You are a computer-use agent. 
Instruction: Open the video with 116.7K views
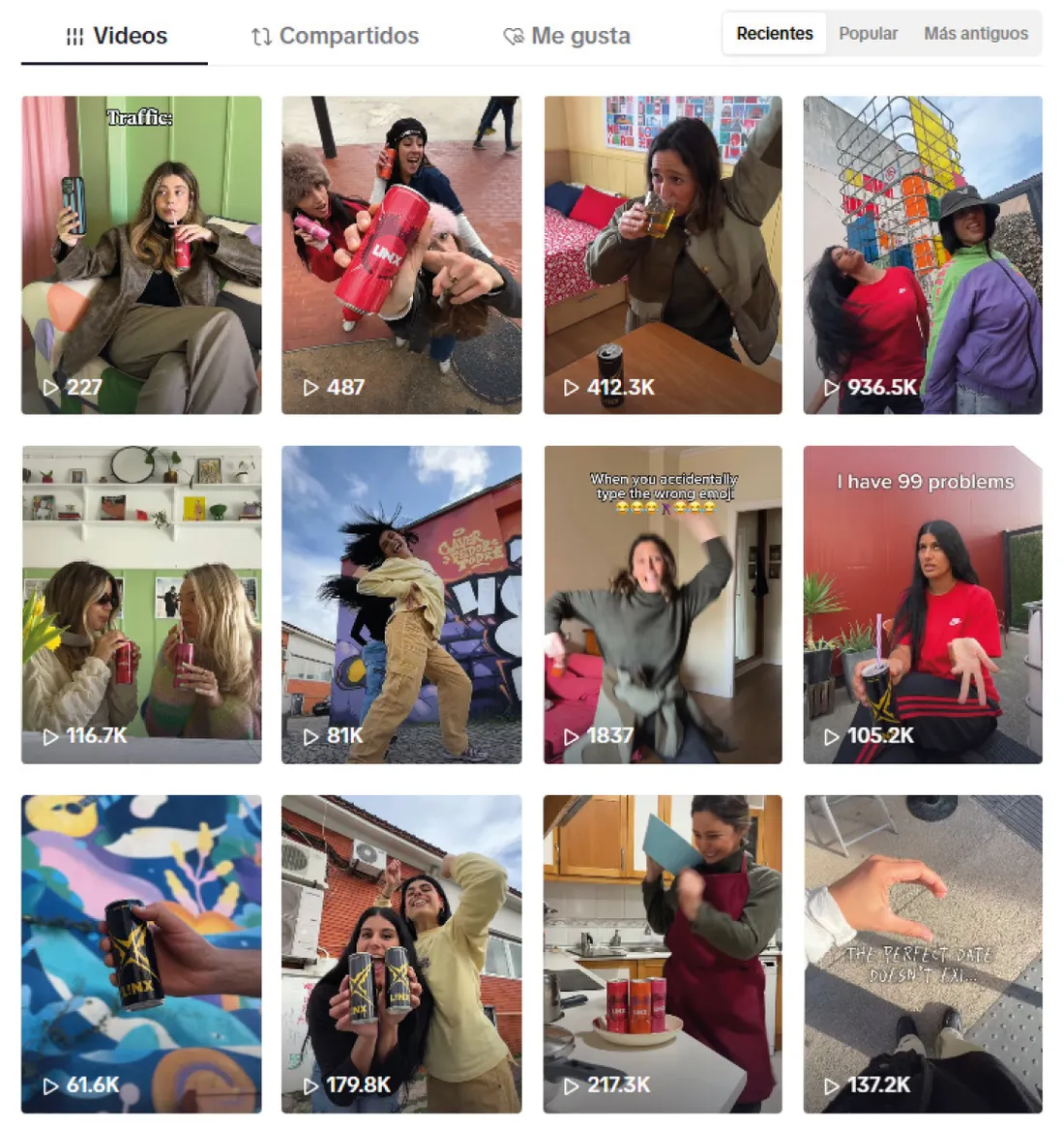click(141, 605)
